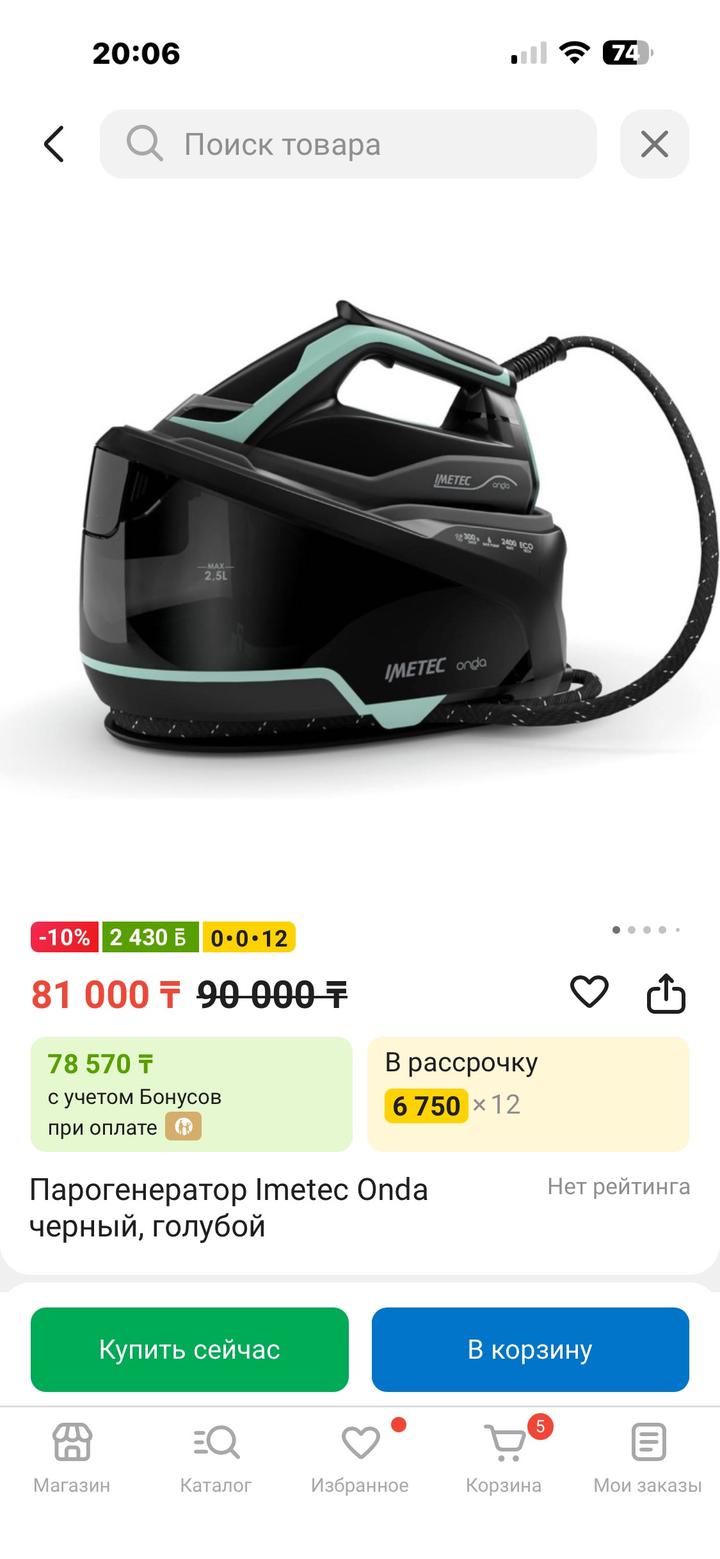Open the Каталог tab
The height and width of the screenshot is (1559, 720).
coord(216,1458)
